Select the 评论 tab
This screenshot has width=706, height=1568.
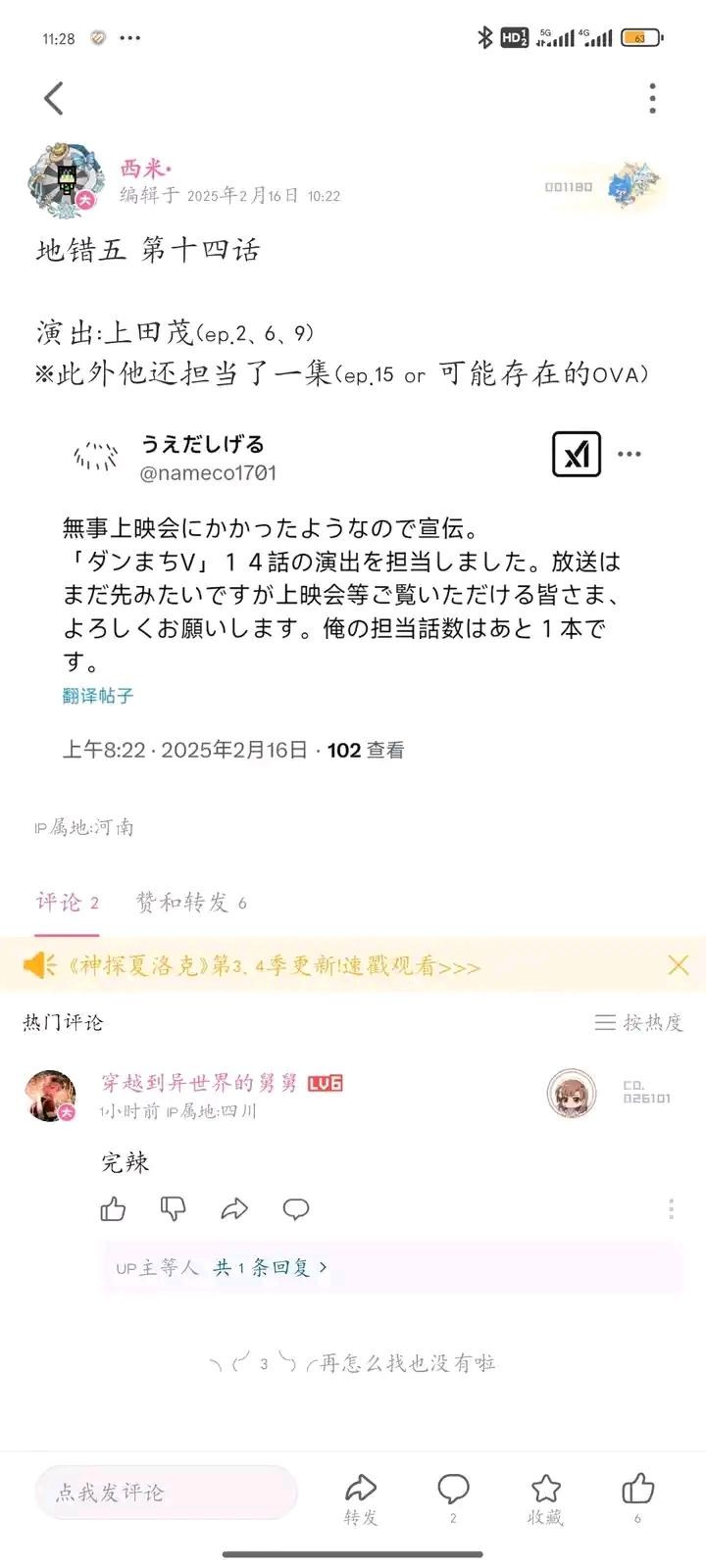[x=68, y=902]
